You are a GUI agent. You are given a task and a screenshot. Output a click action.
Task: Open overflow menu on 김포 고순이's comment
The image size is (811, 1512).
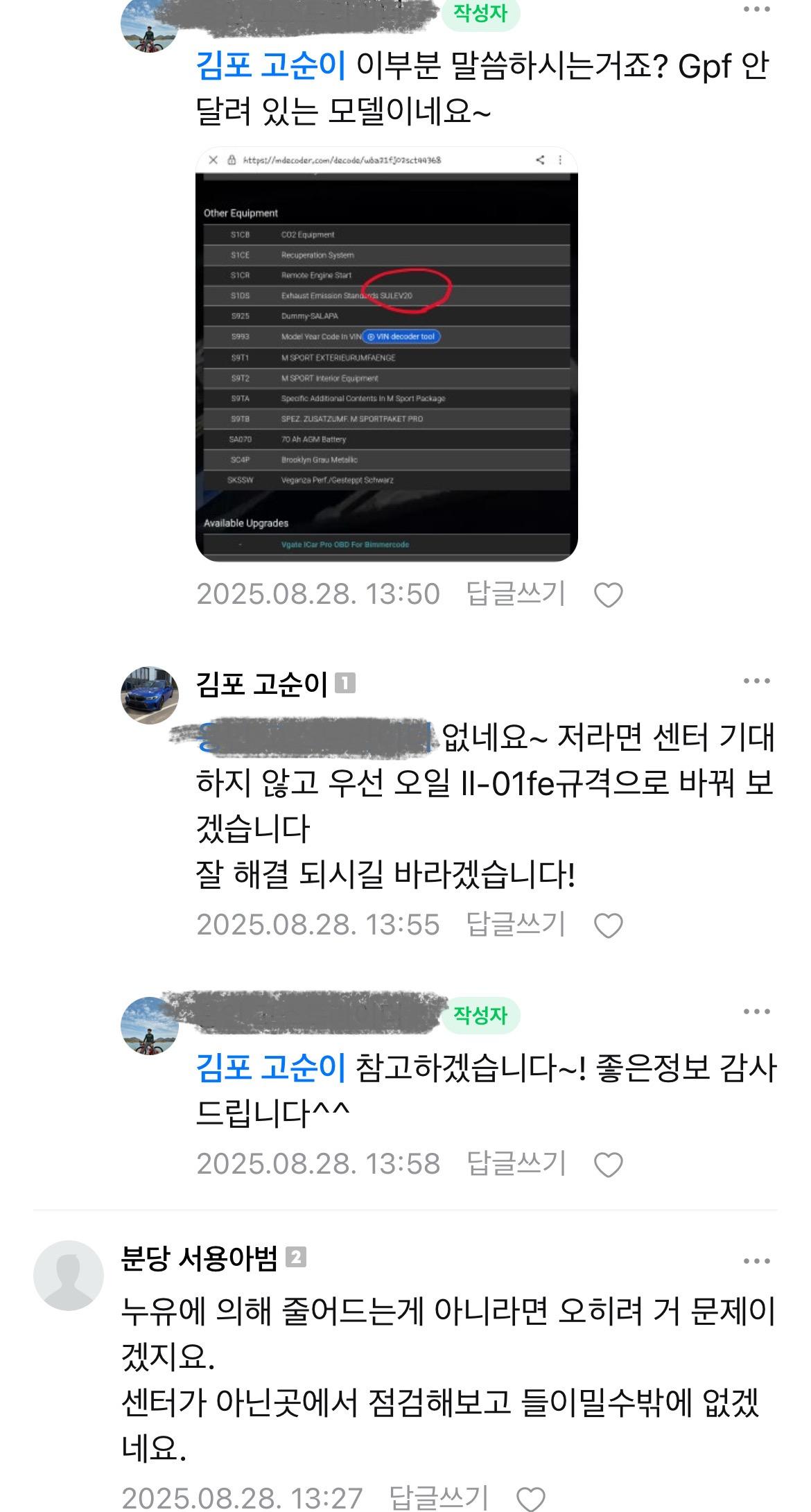[x=756, y=681]
